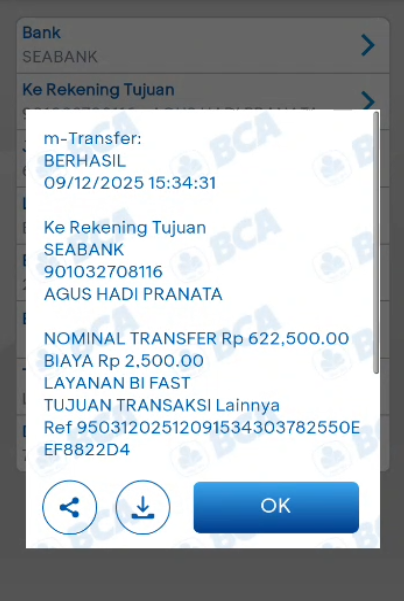
Task: Share the transfer receipt
Action: click(69, 507)
